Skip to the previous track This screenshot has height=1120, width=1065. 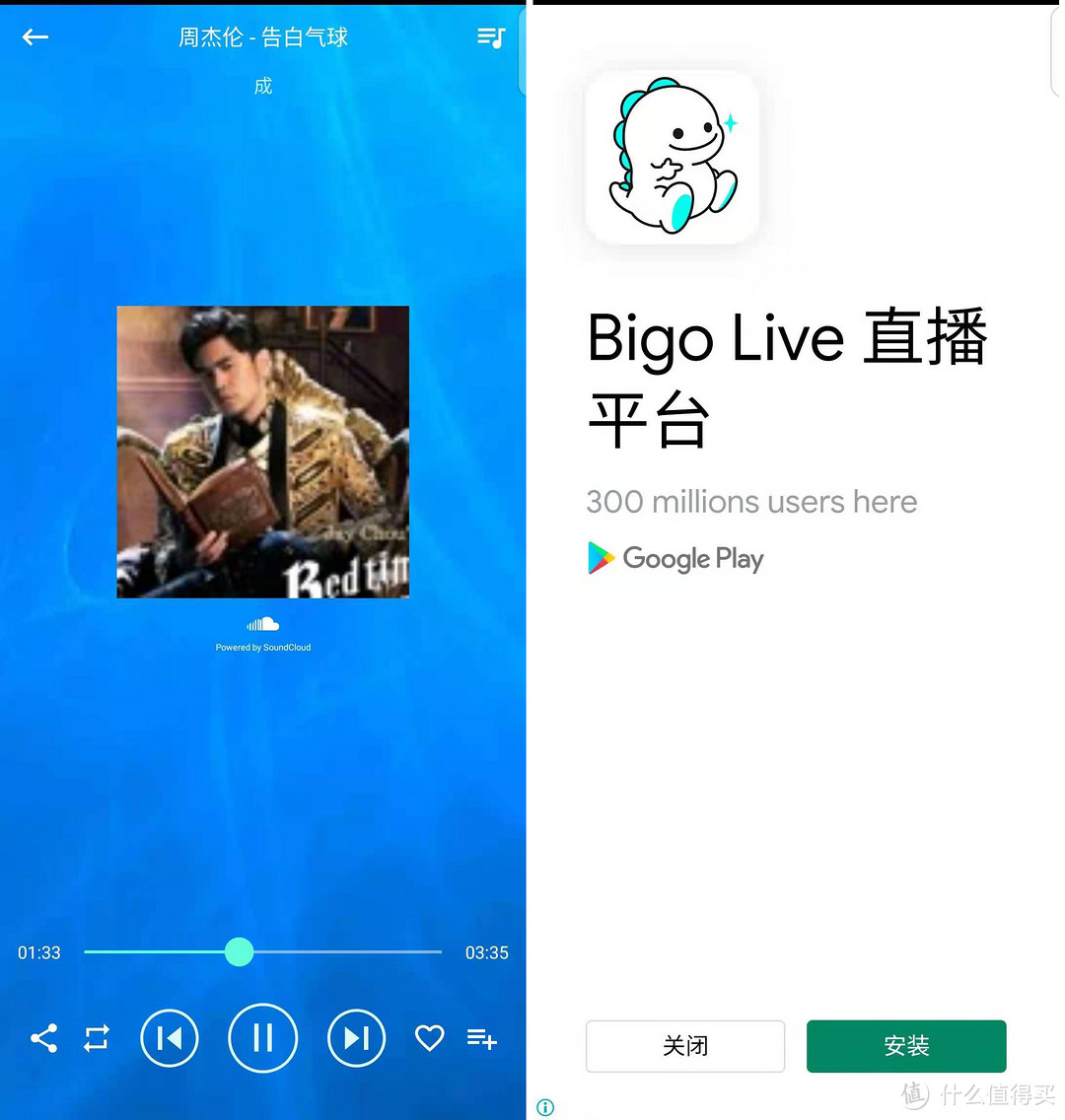point(170,1038)
